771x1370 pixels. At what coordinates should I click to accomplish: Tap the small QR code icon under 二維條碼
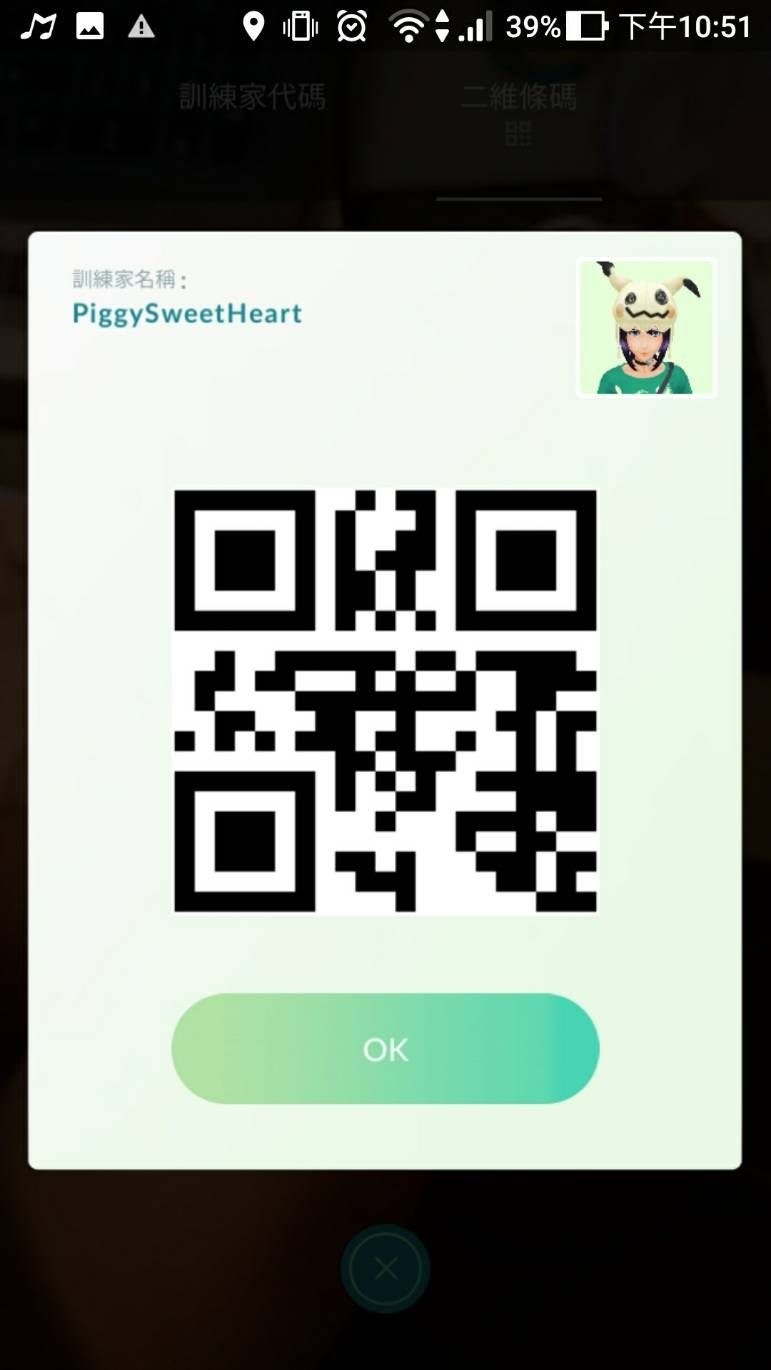(x=517, y=133)
